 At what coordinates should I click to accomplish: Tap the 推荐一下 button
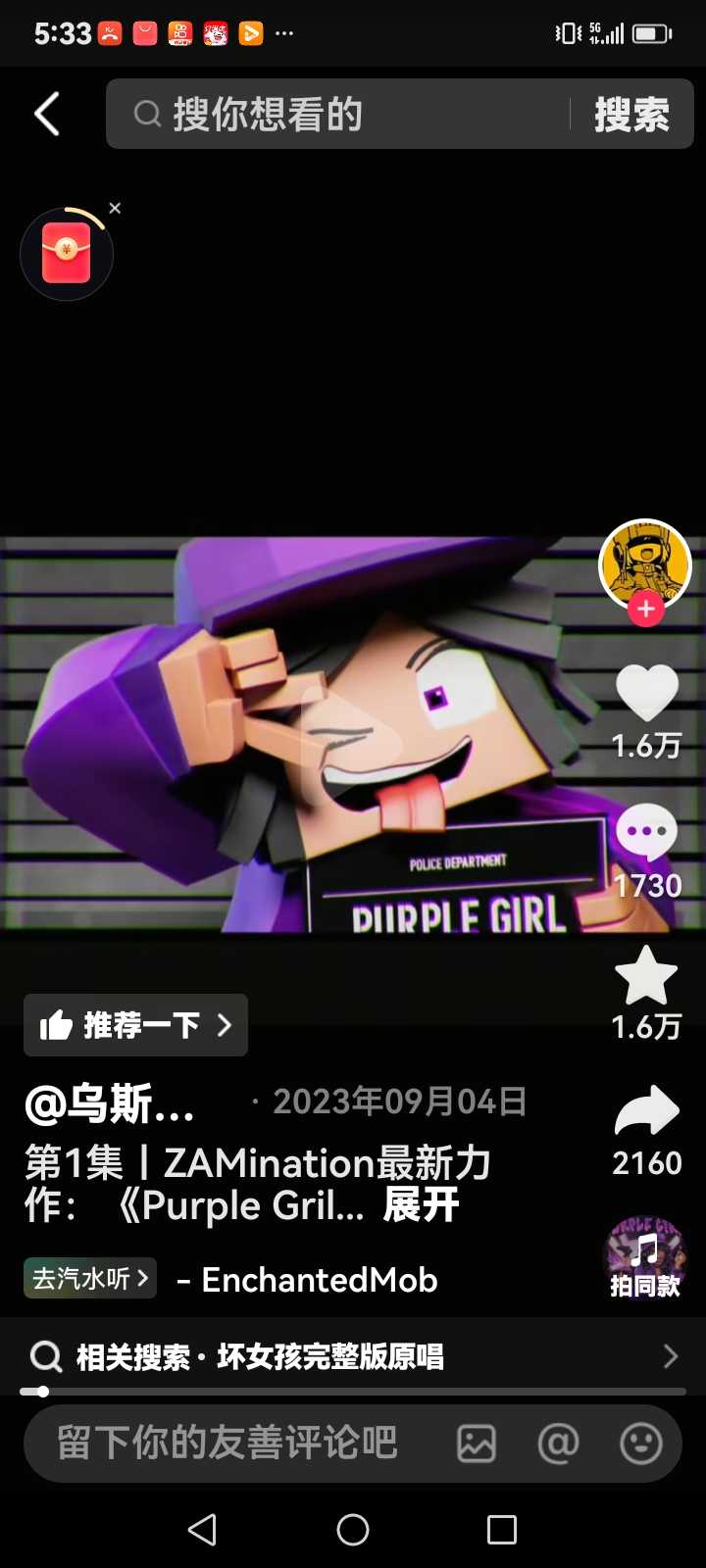[x=135, y=1025]
